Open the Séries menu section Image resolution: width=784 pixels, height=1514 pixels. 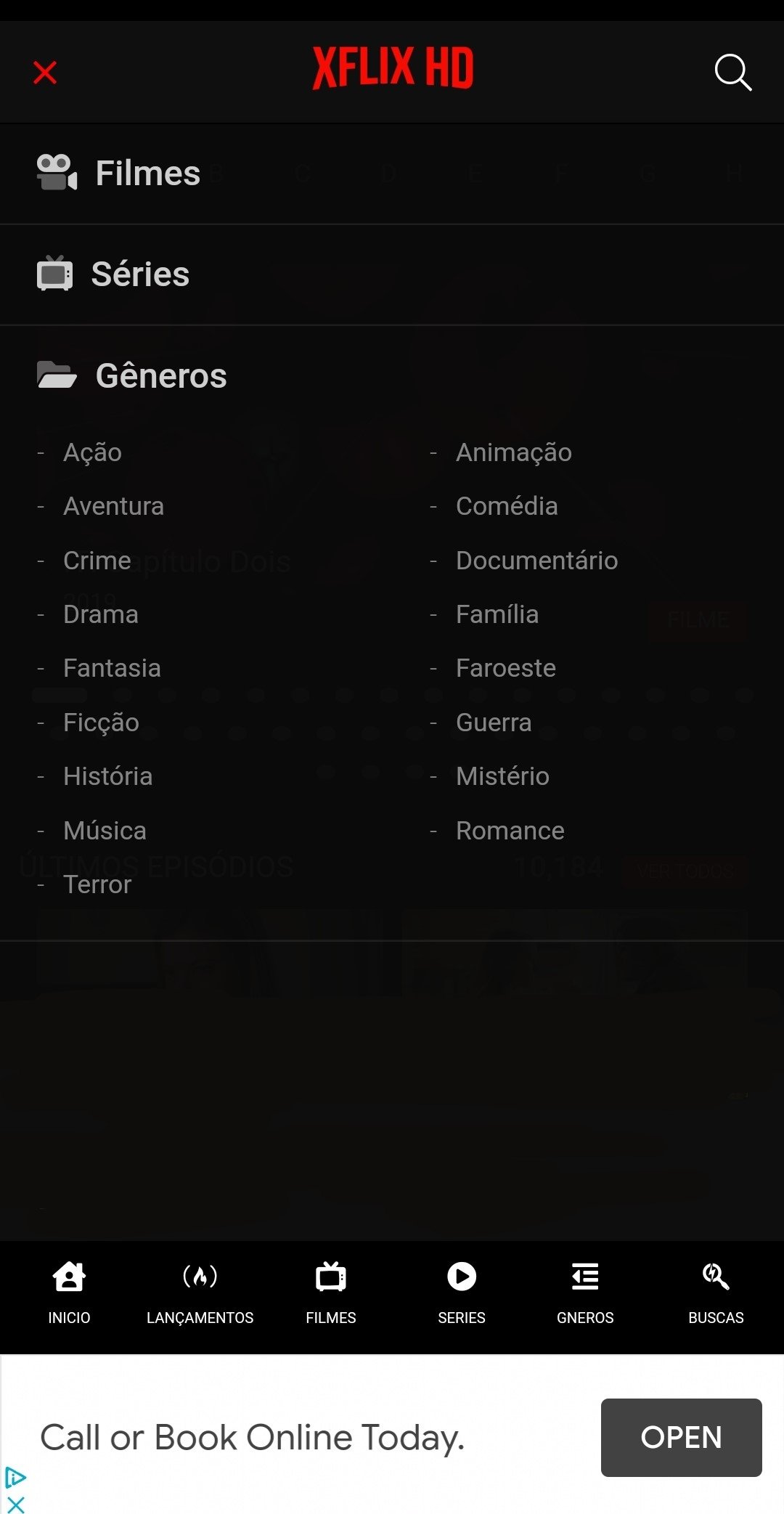tap(140, 274)
